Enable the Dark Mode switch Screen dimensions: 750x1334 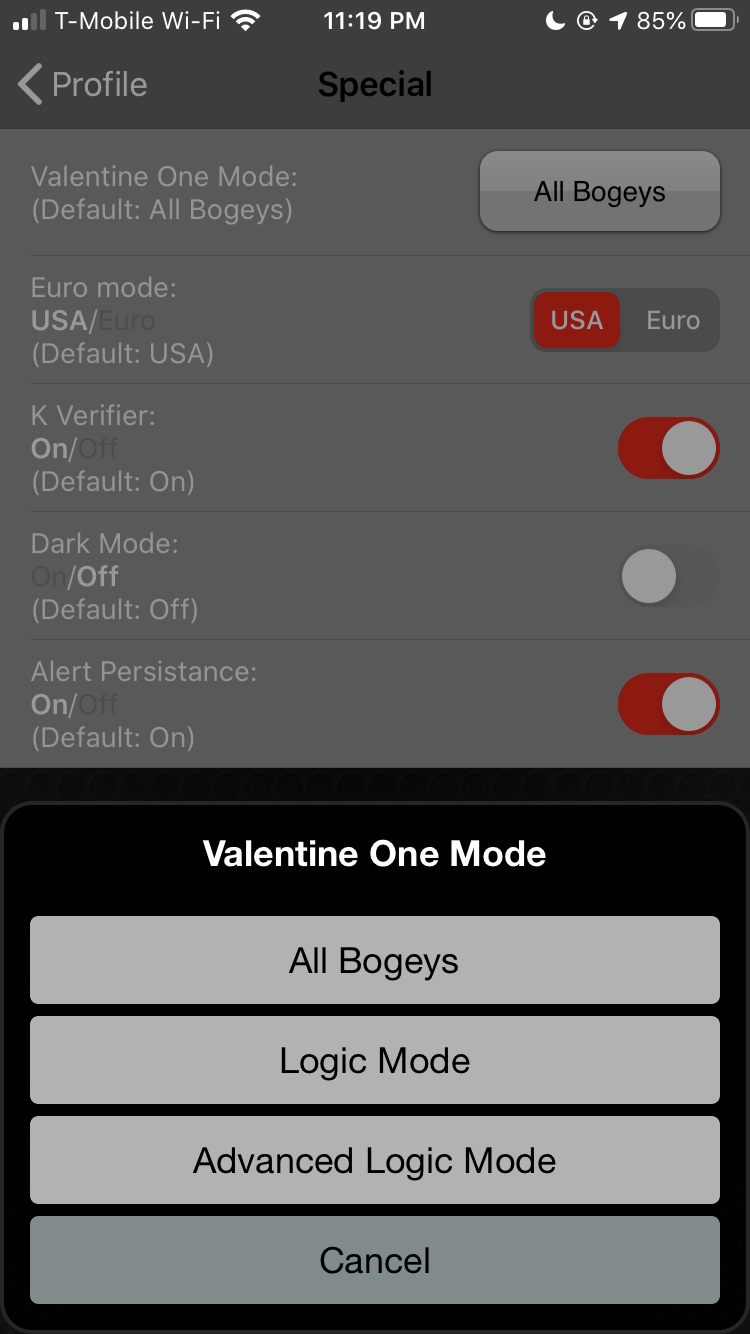click(x=668, y=576)
